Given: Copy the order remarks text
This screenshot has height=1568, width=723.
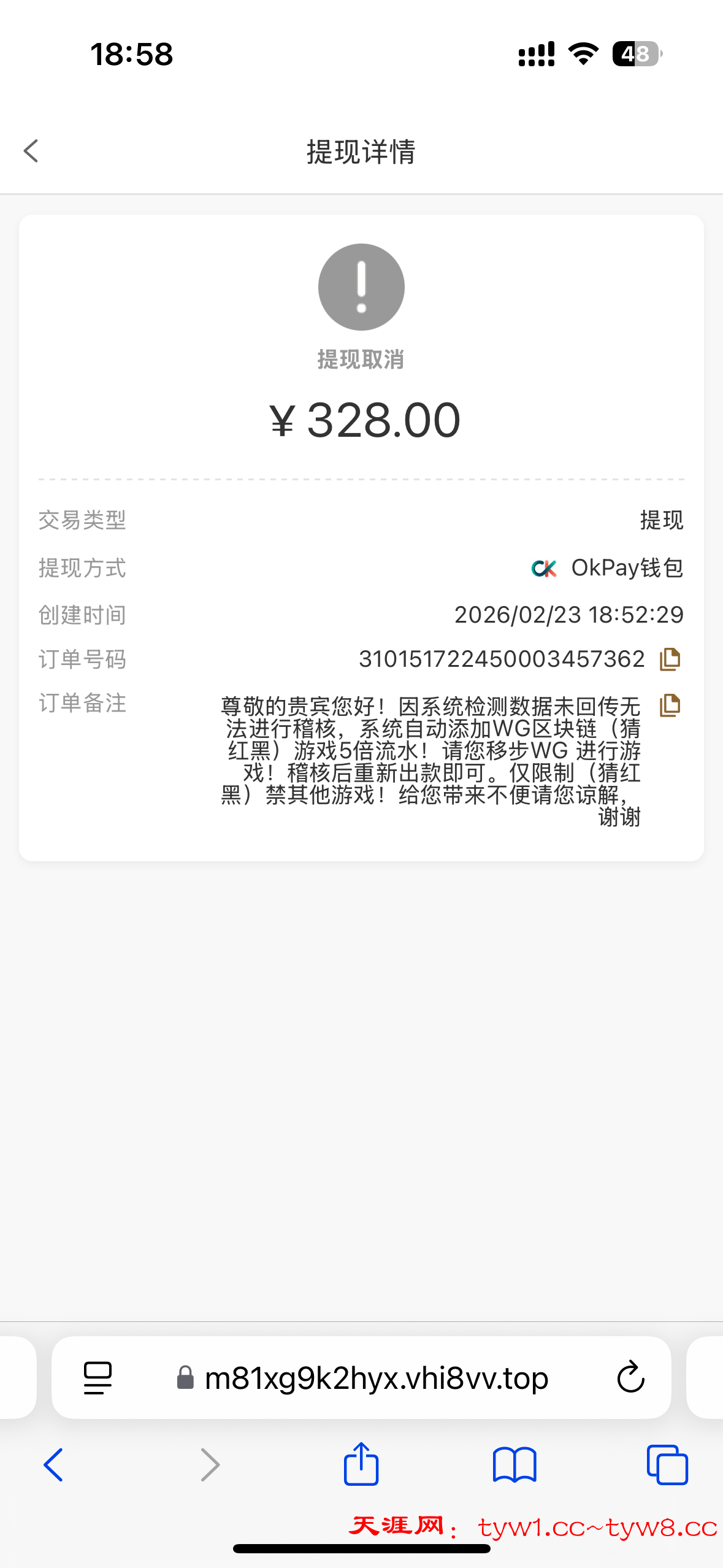Looking at the screenshot, I should point(671,707).
